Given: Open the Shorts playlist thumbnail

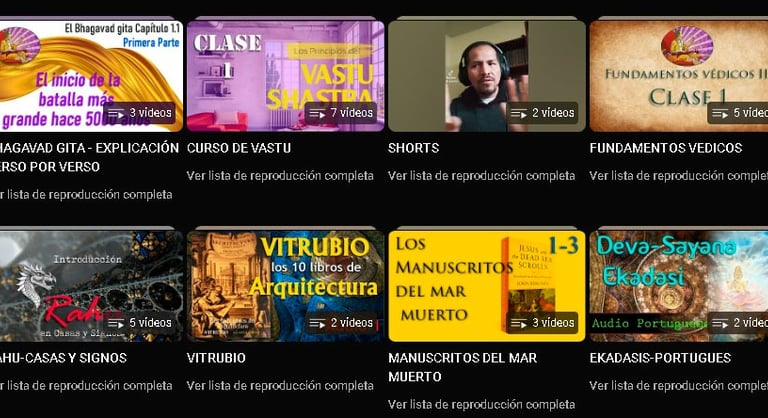Looking at the screenshot, I should pyautogui.click(x=486, y=75).
